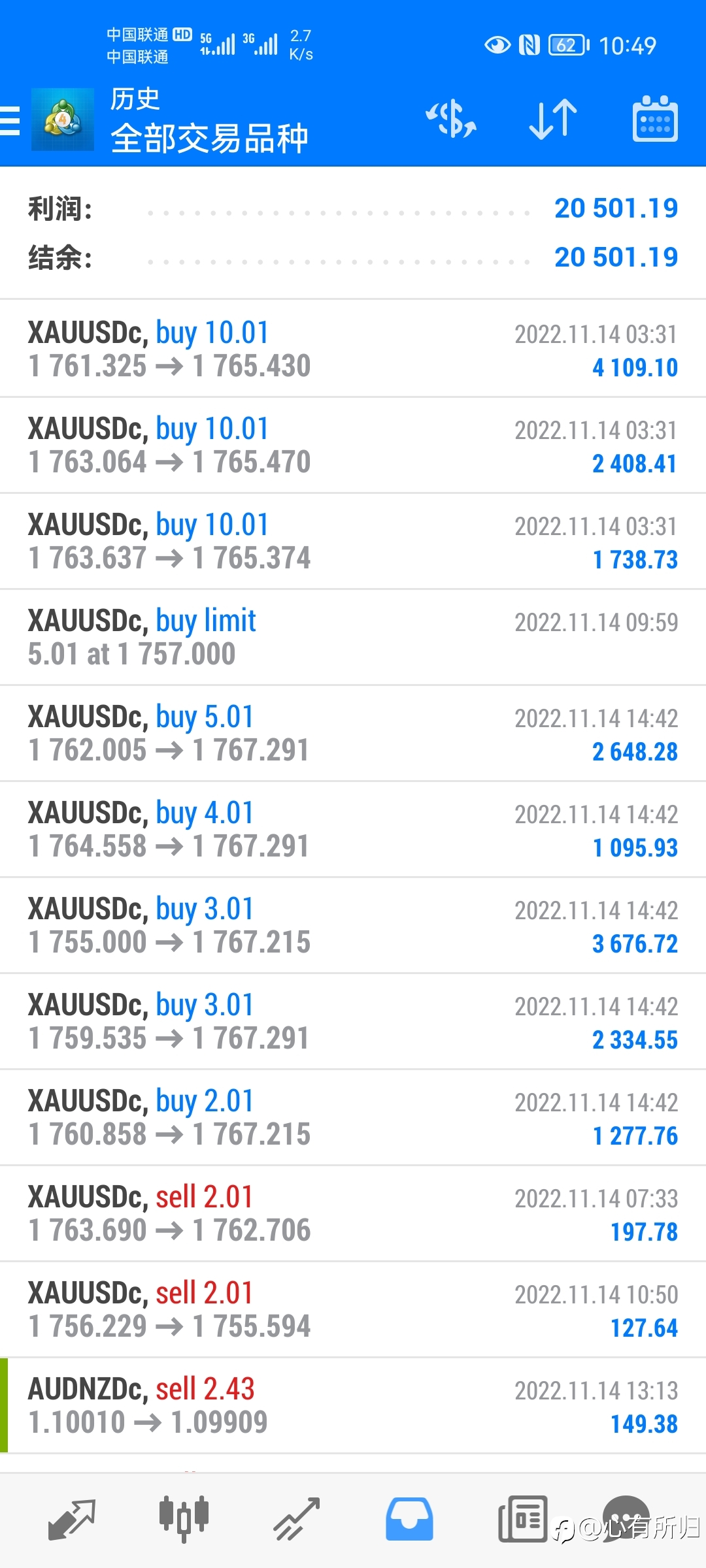Open the symbol filter dollar icon
This screenshot has width=706, height=1568.
point(451,120)
